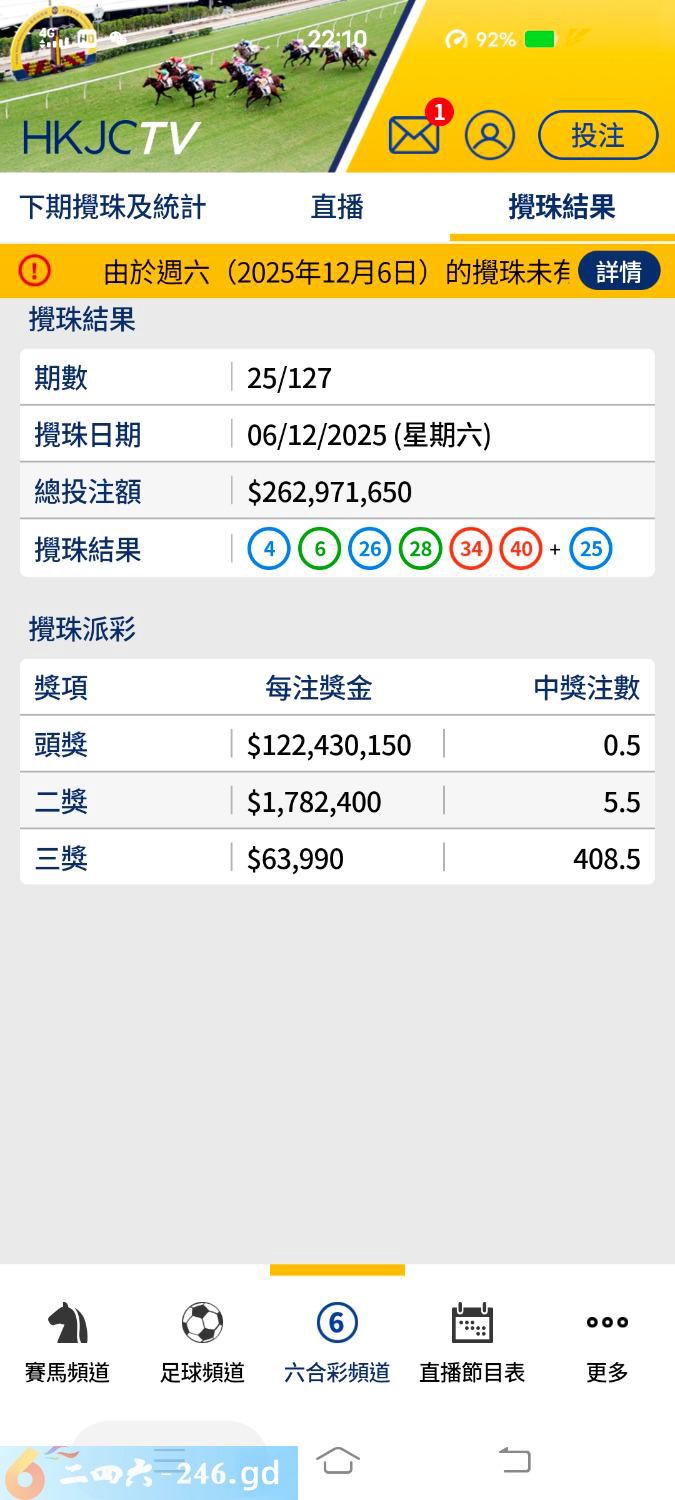
Task: Go to 賽馬頻道 racing channel
Action: [67, 1342]
